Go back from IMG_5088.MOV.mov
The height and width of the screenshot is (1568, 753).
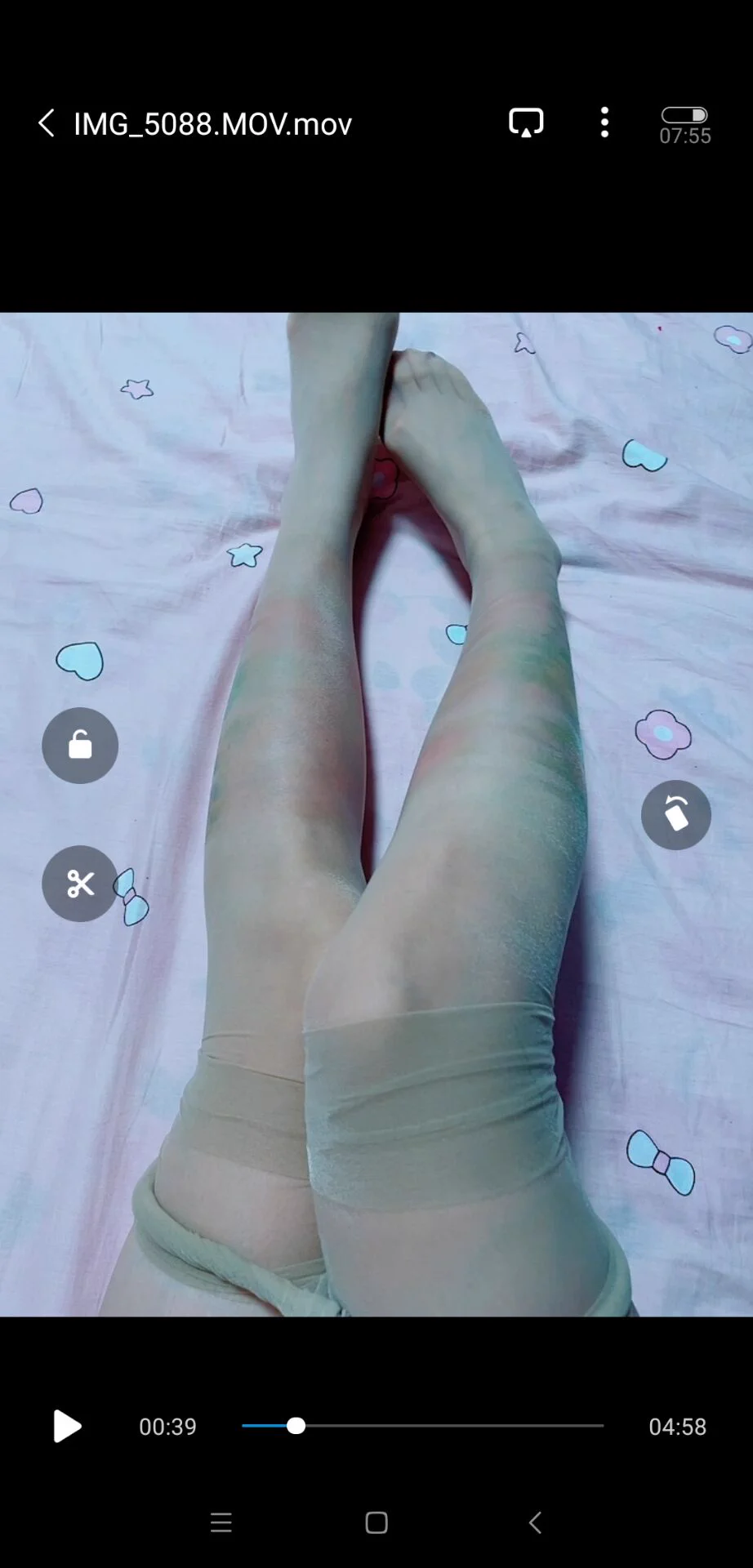(47, 123)
